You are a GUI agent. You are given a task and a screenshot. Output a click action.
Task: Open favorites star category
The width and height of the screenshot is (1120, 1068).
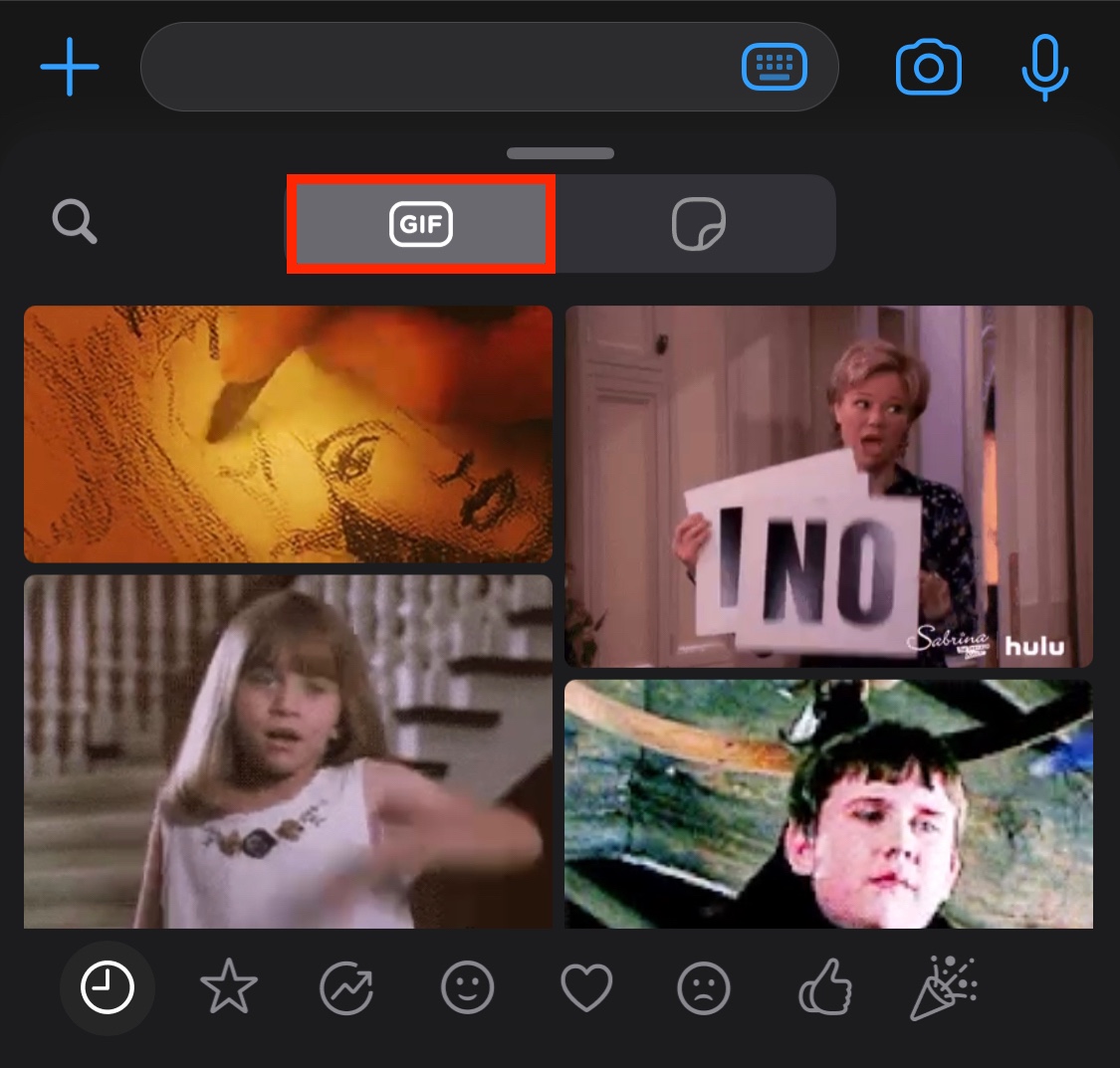(x=228, y=988)
